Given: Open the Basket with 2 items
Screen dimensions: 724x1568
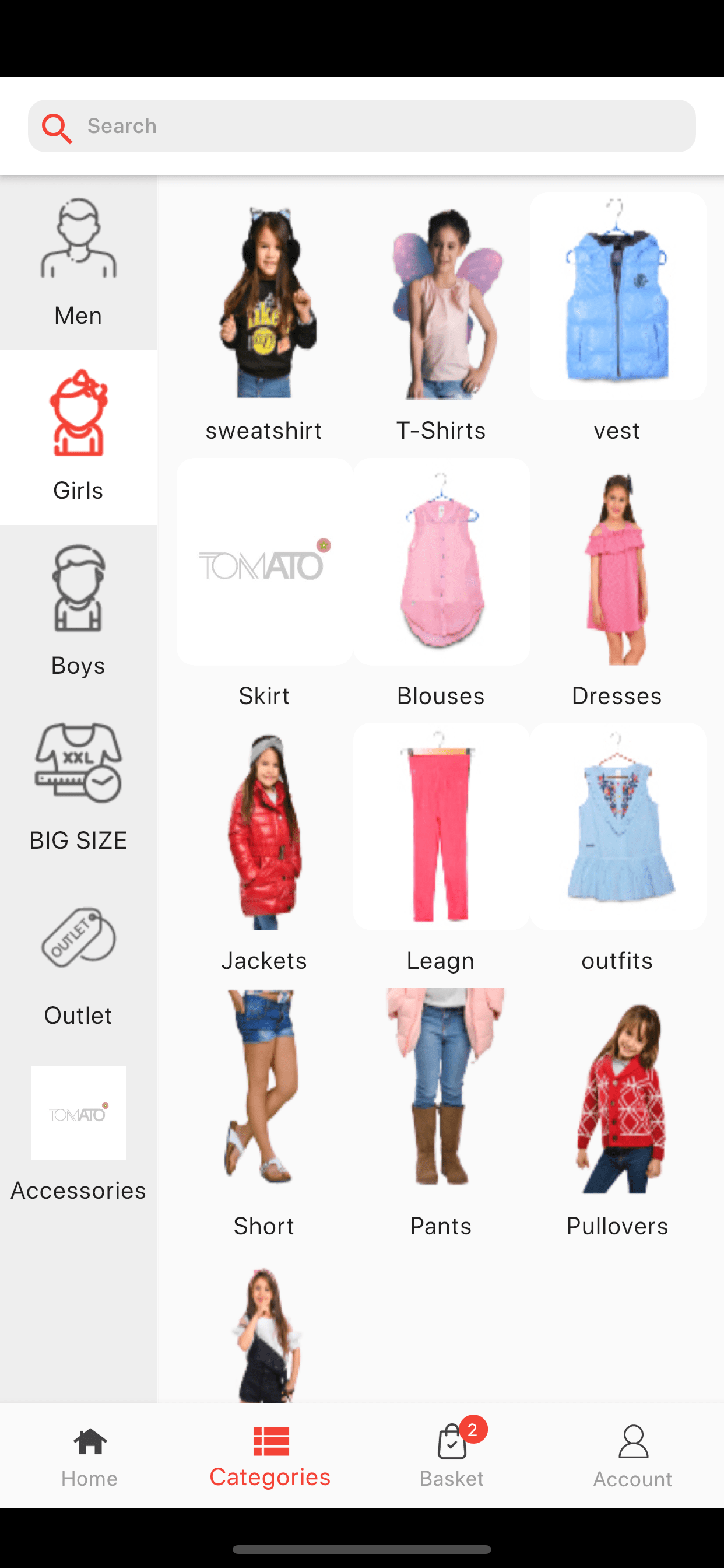Looking at the screenshot, I should (452, 1456).
